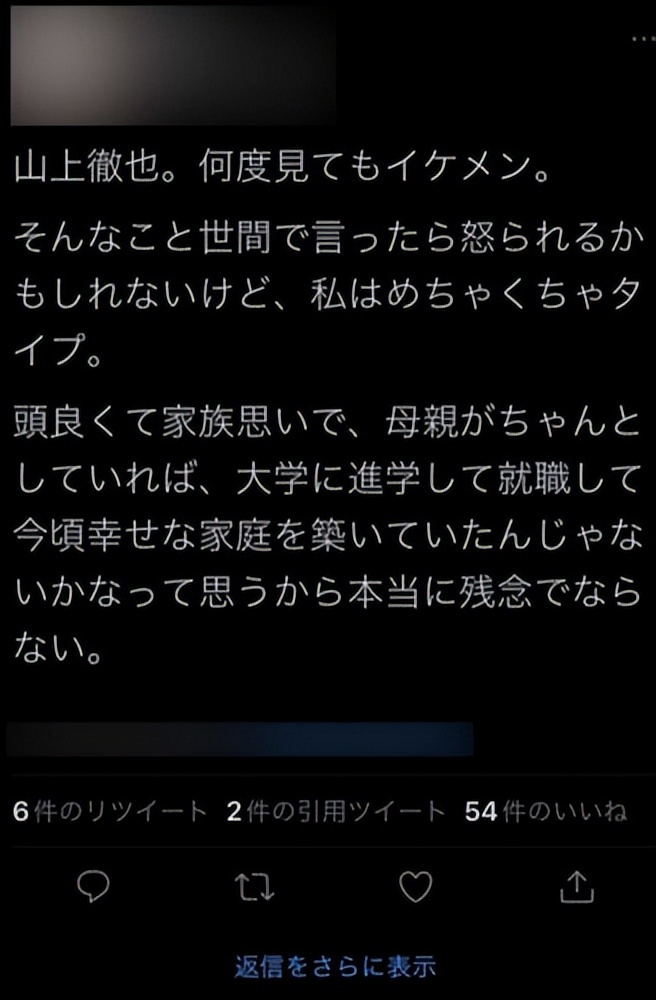The width and height of the screenshot is (656, 1000).
Task: Reply to this tweet
Action: [x=93, y=886]
